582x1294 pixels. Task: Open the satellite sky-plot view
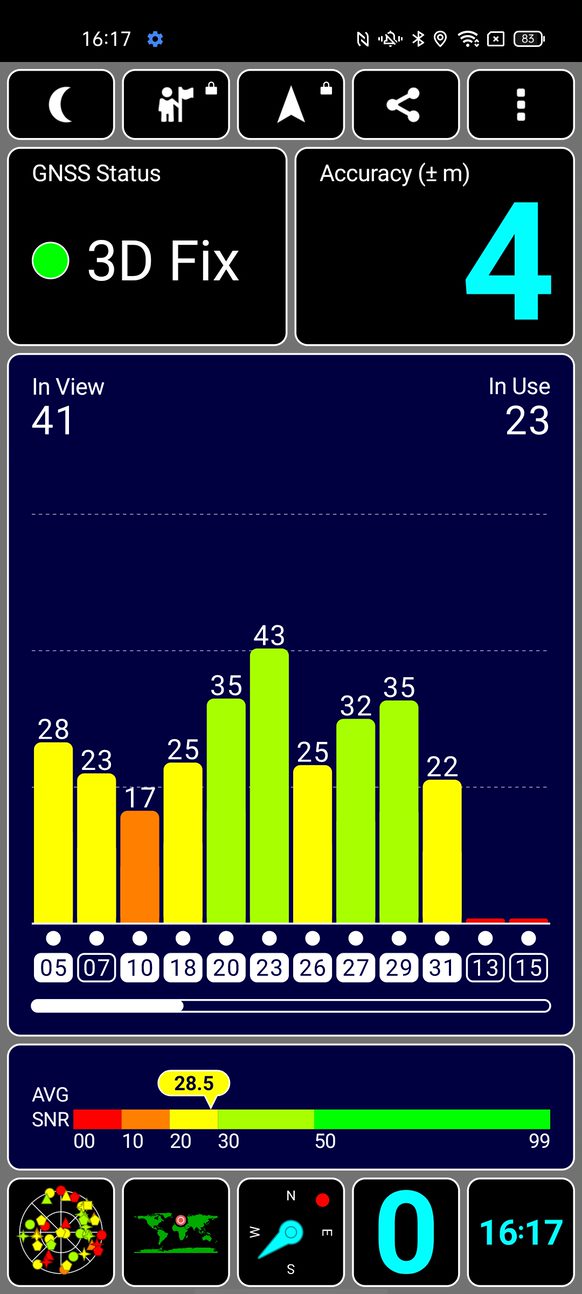pyautogui.click(x=61, y=1232)
